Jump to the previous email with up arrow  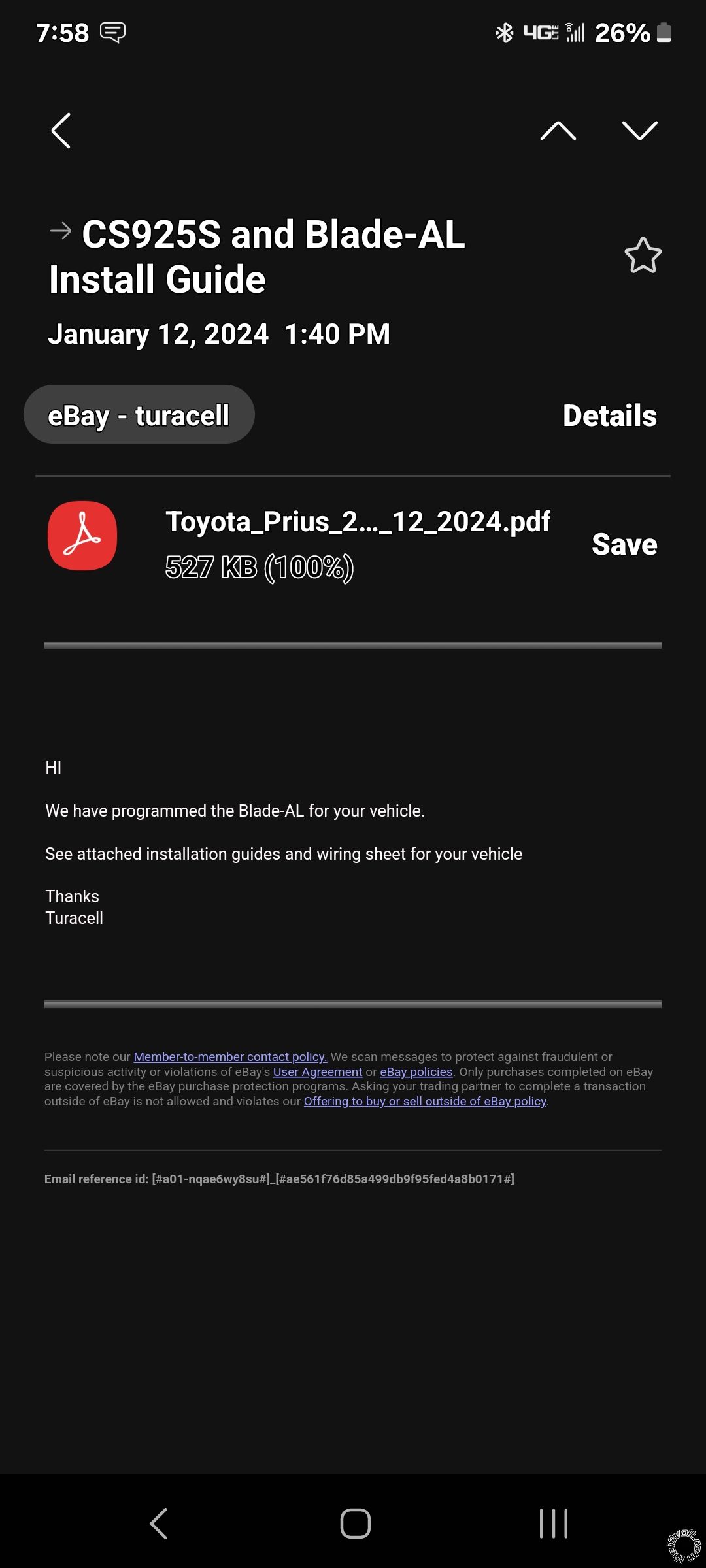pos(558,131)
